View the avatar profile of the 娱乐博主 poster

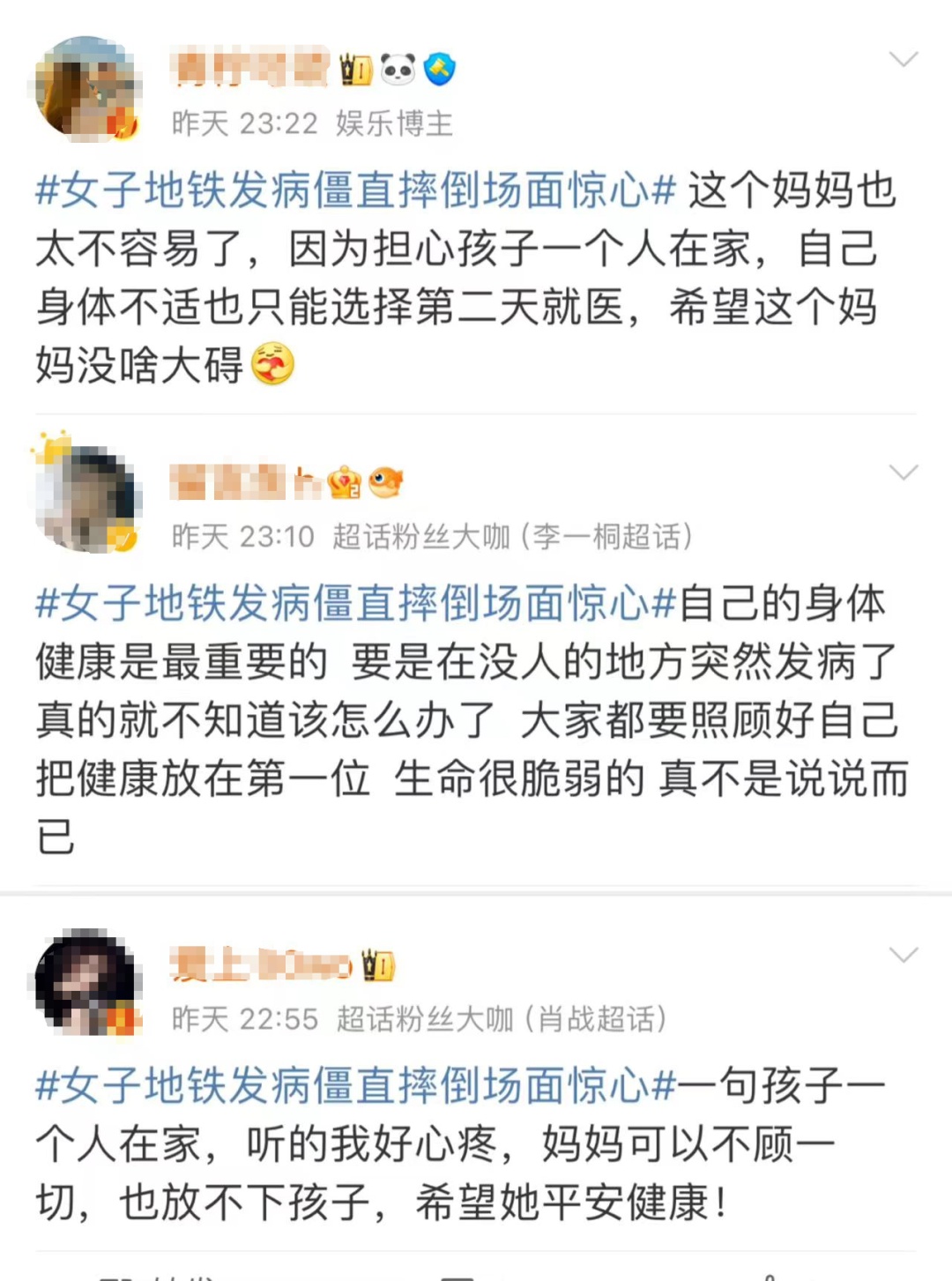(x=86, y=89)
